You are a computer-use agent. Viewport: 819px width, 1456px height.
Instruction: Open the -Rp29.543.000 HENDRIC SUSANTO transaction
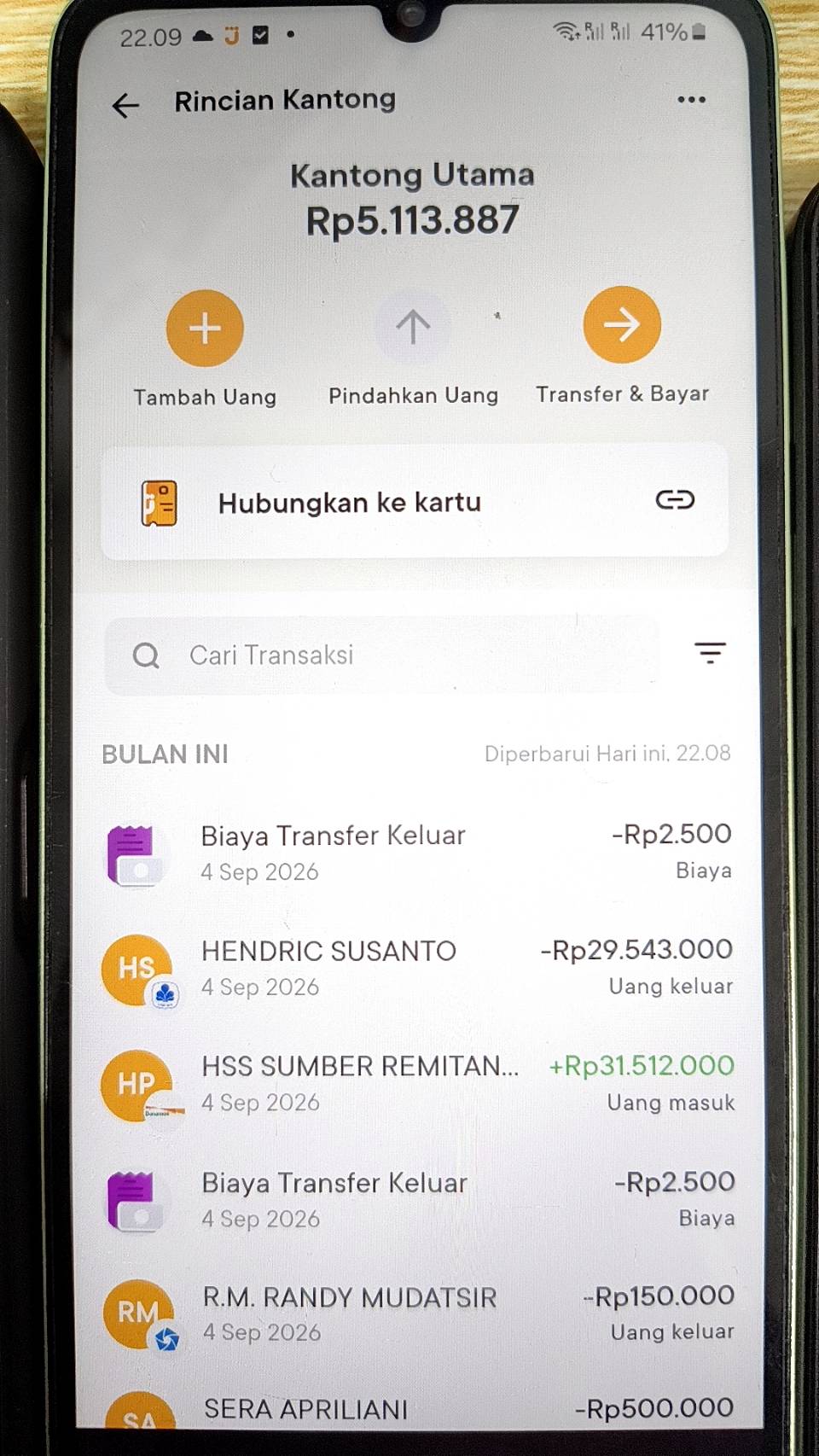point(416,969)
